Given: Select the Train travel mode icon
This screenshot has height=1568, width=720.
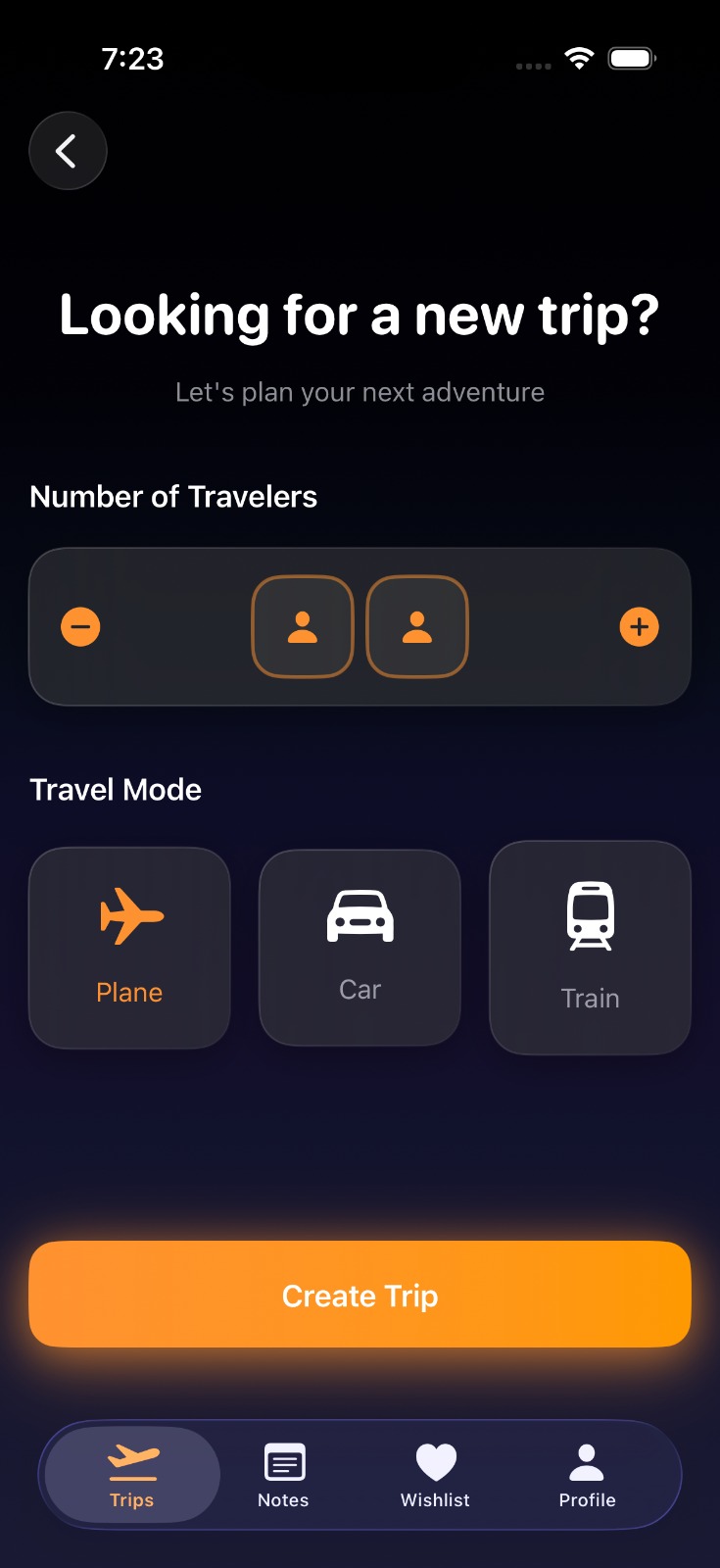Looking at the screenshot, I should point(589,916).
